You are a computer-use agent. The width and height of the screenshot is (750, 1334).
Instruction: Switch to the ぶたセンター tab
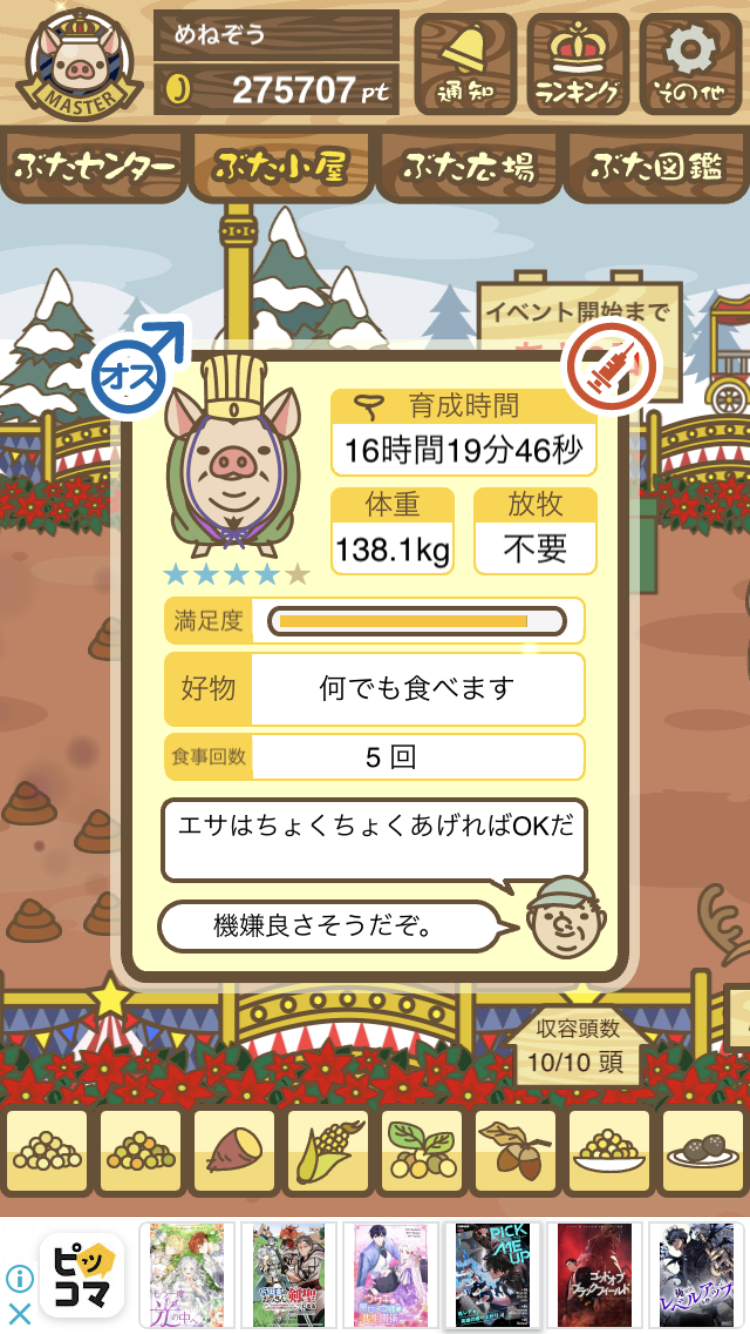click(95, 166)
